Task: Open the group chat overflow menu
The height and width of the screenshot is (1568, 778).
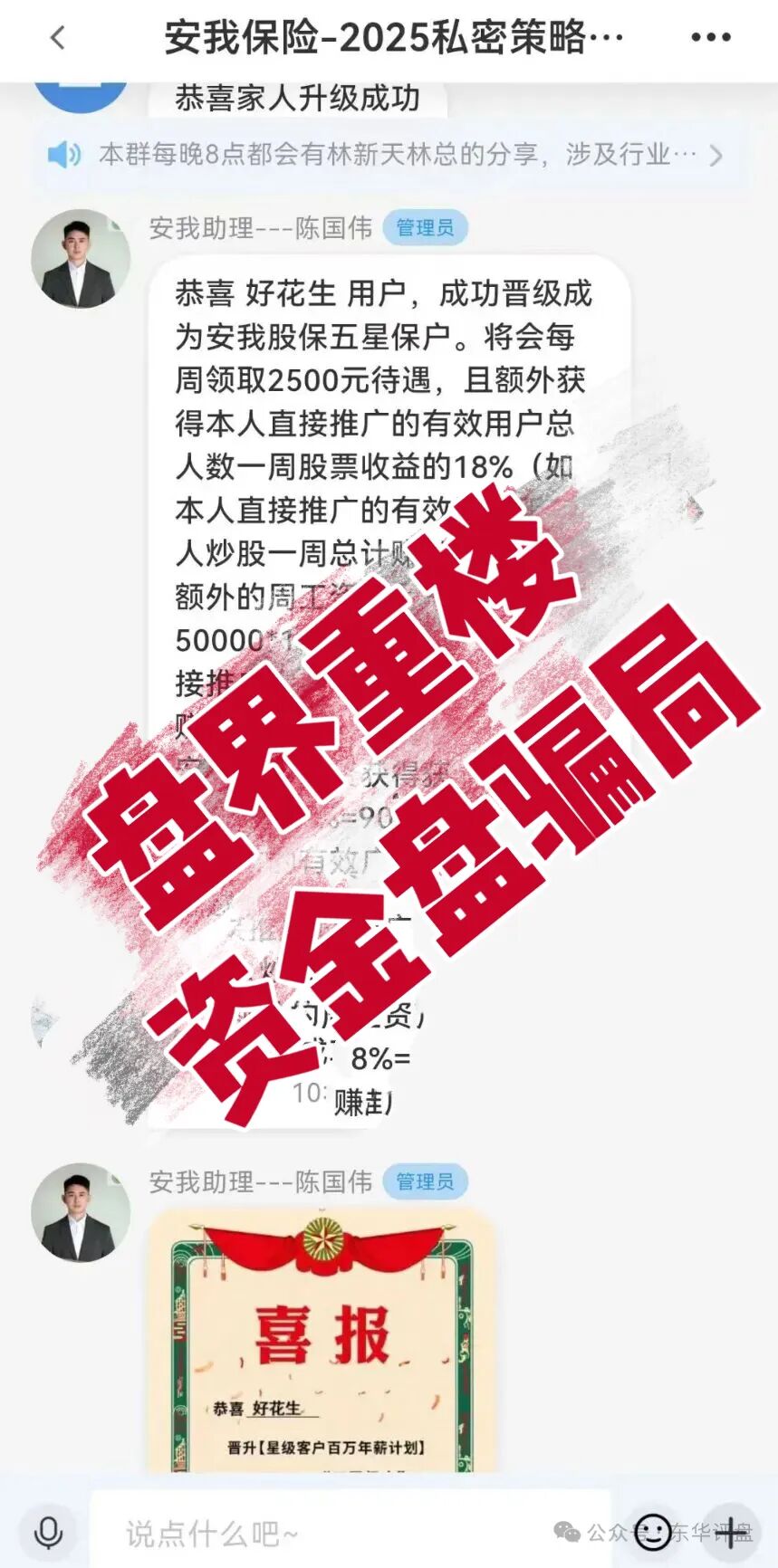Action: pyautogui.click(x=710, y=38)
